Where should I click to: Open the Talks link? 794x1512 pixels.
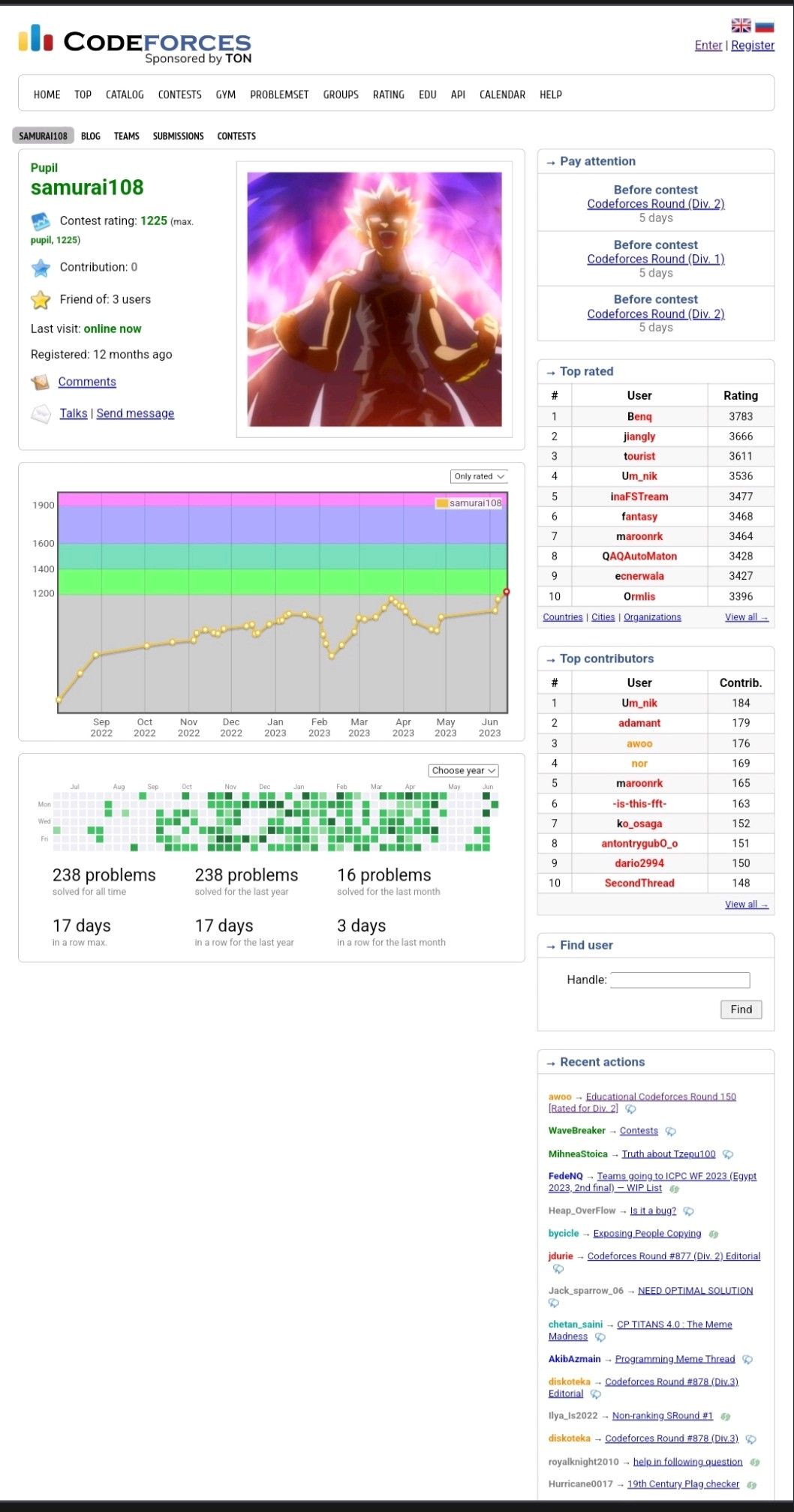click(x=74, y=413)
